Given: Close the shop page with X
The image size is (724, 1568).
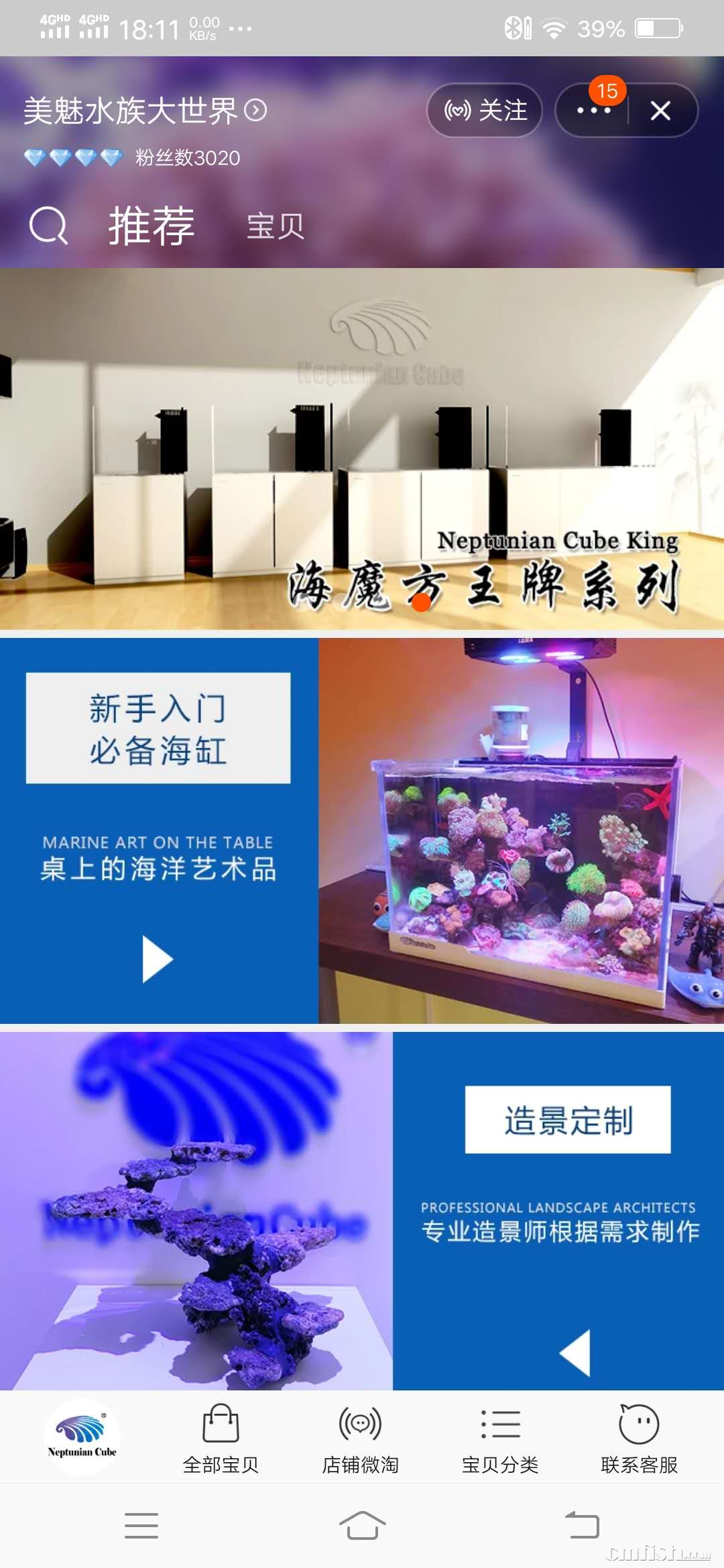Looking at the screenshot, I should coord(660,111).
